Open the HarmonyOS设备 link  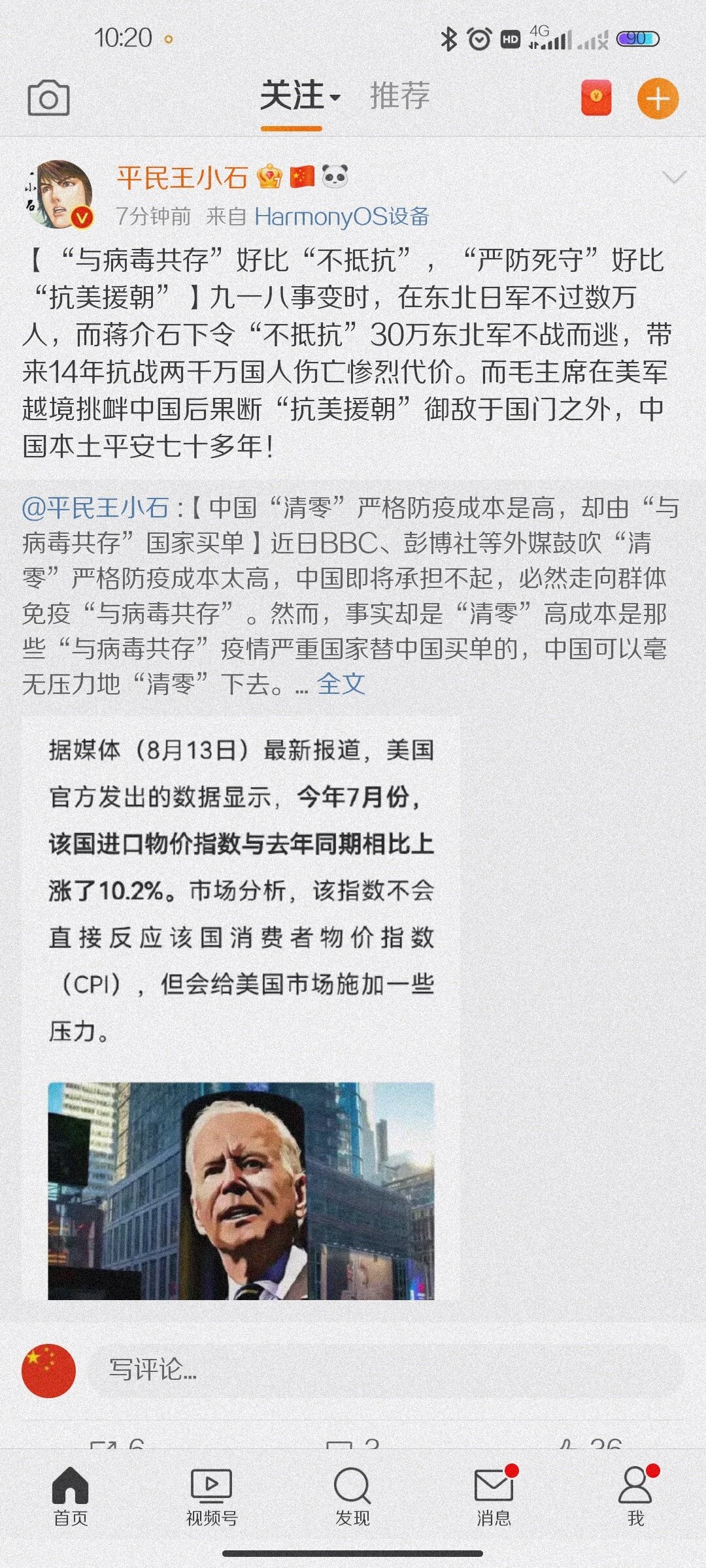point(341,216)
